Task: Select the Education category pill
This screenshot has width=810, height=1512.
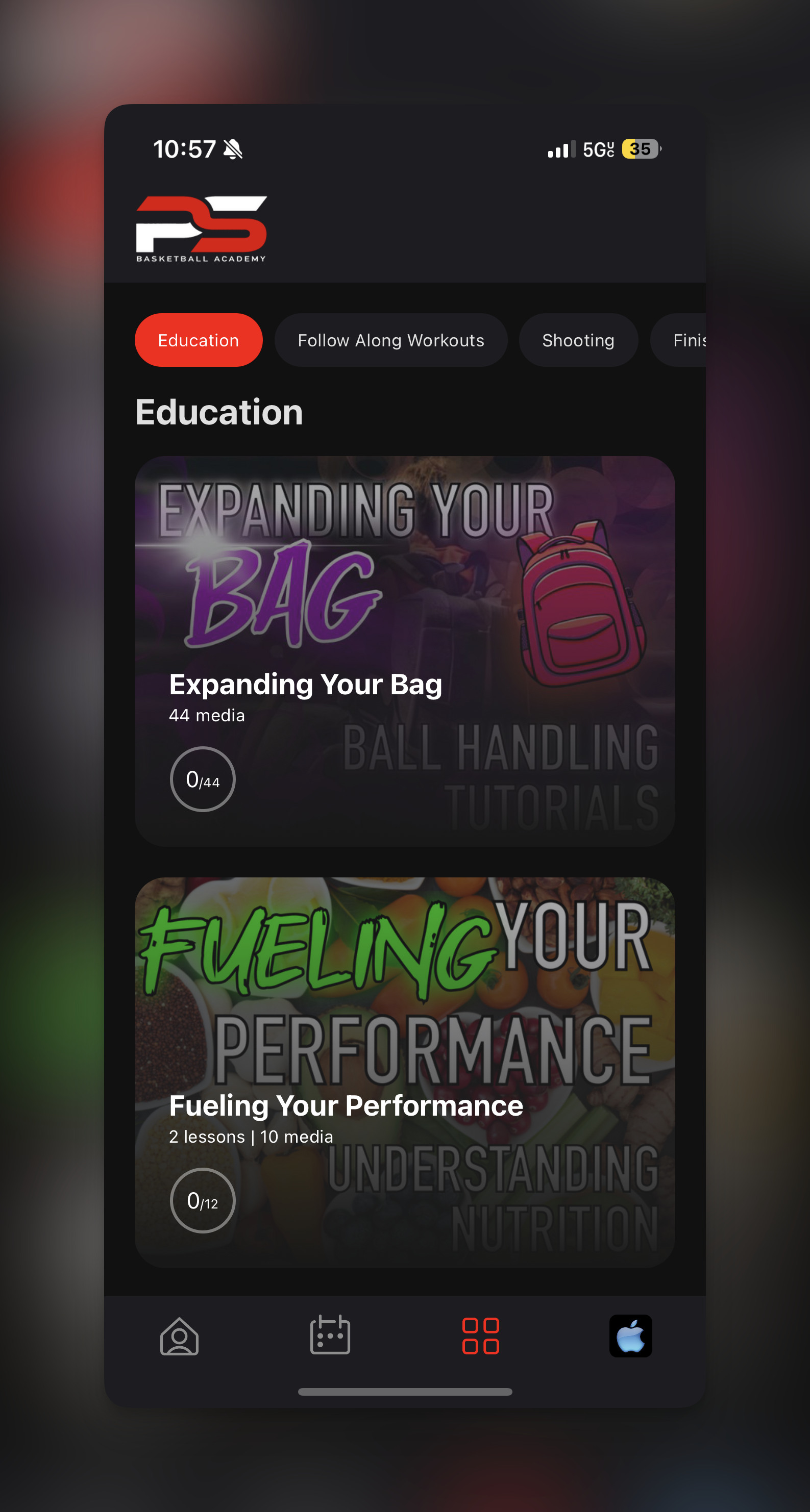Action: [199, 339]
